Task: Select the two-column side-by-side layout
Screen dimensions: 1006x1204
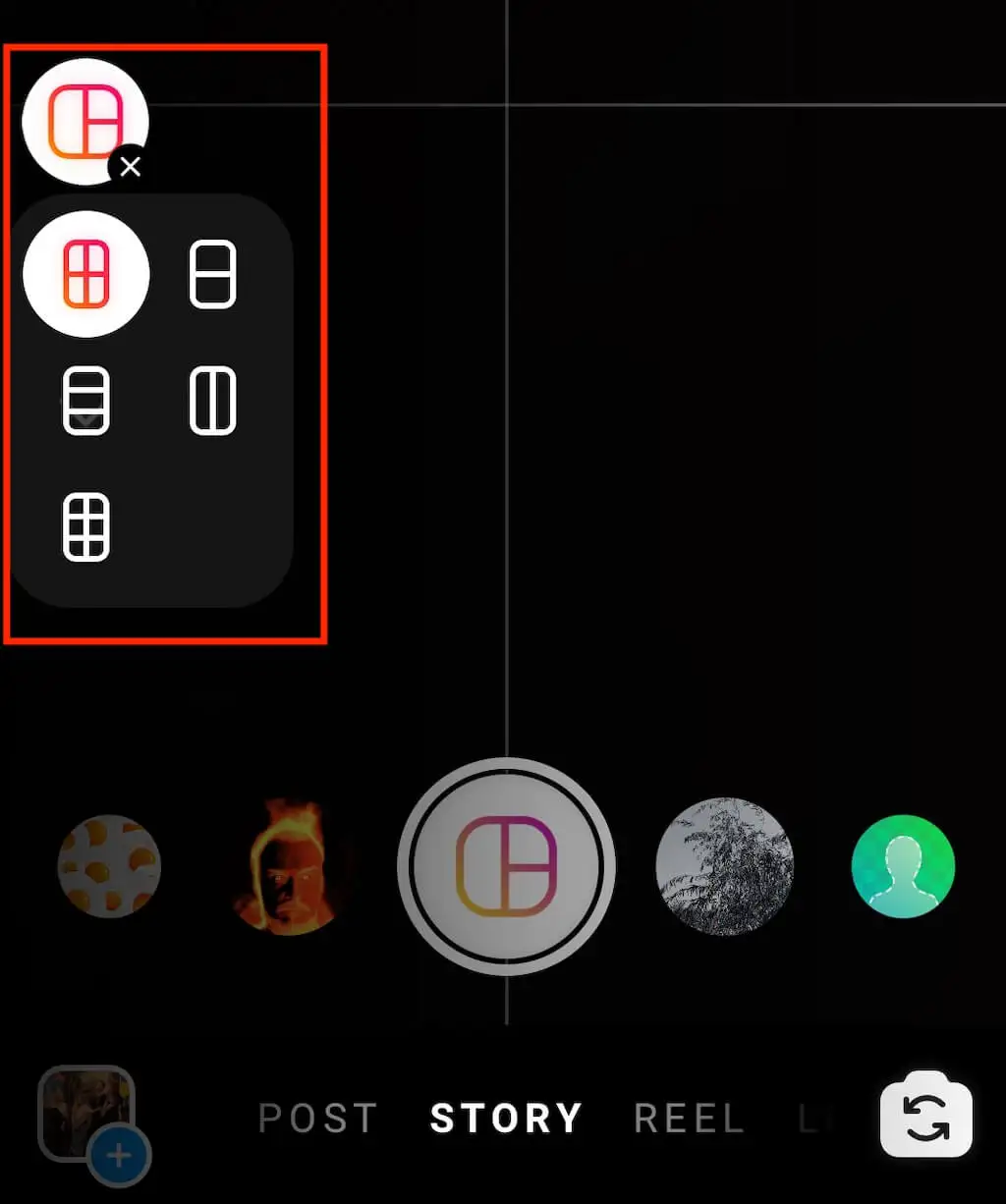Action: click(x=212, y=401)
